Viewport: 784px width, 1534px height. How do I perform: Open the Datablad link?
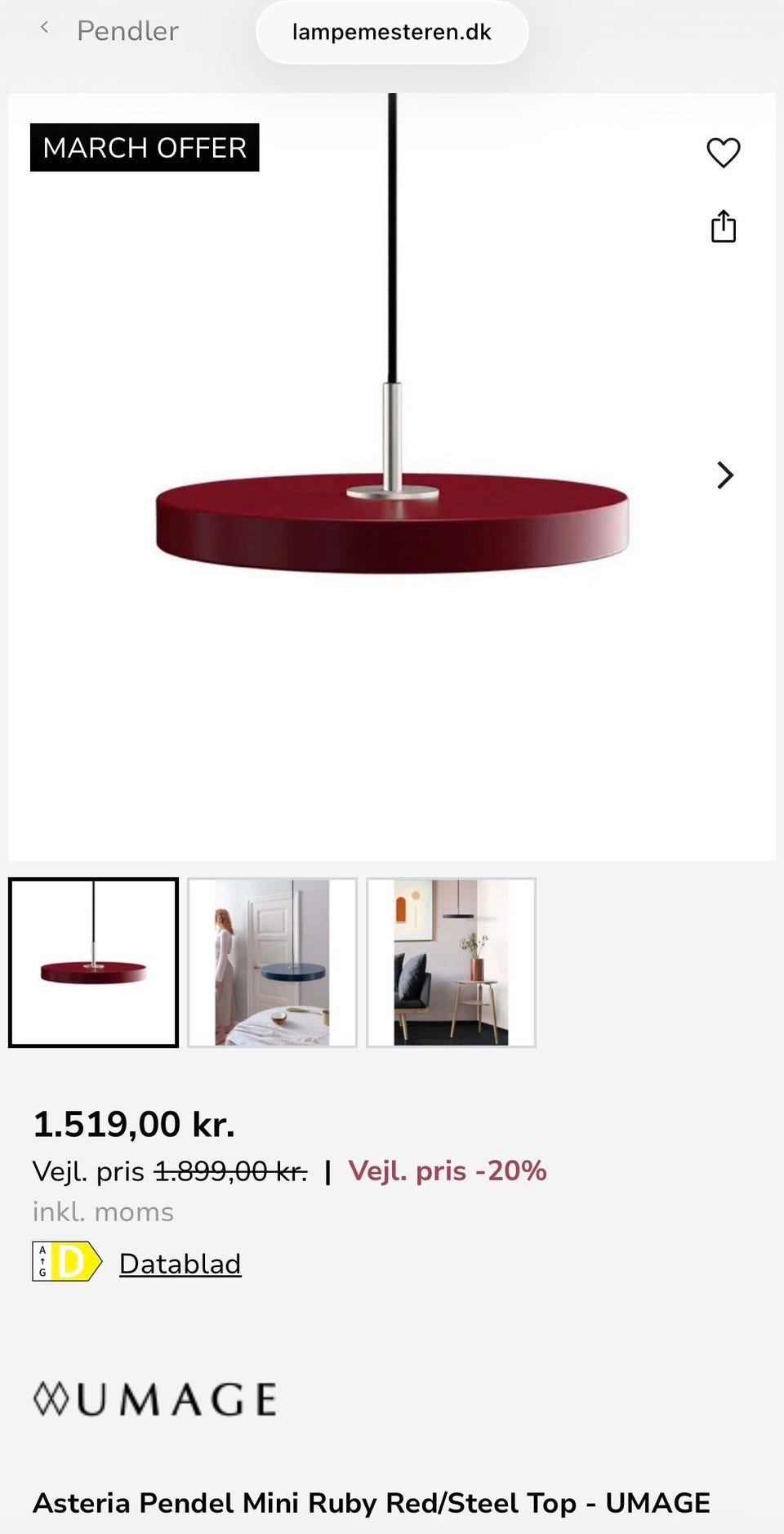[x=180, y=1263]
